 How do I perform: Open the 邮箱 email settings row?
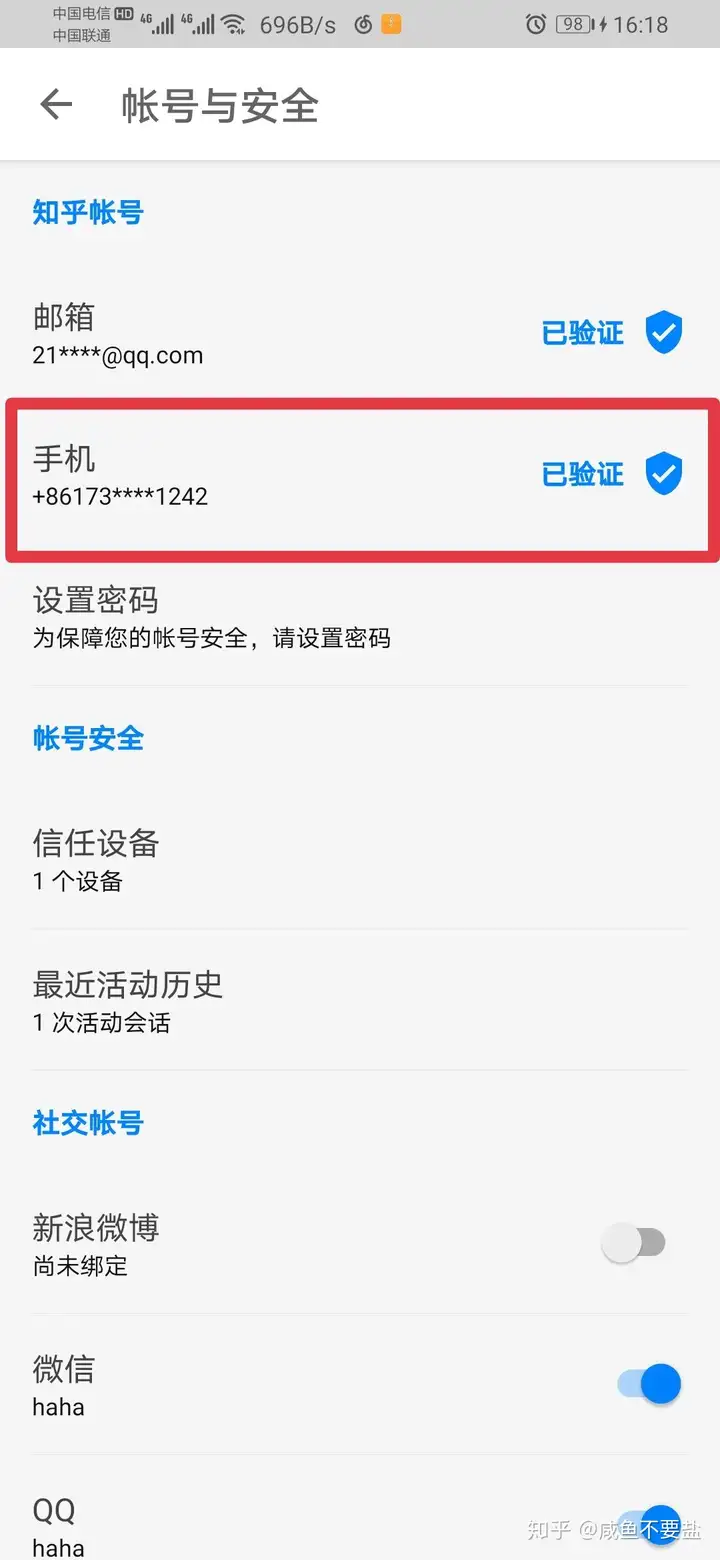click(360, 335)
